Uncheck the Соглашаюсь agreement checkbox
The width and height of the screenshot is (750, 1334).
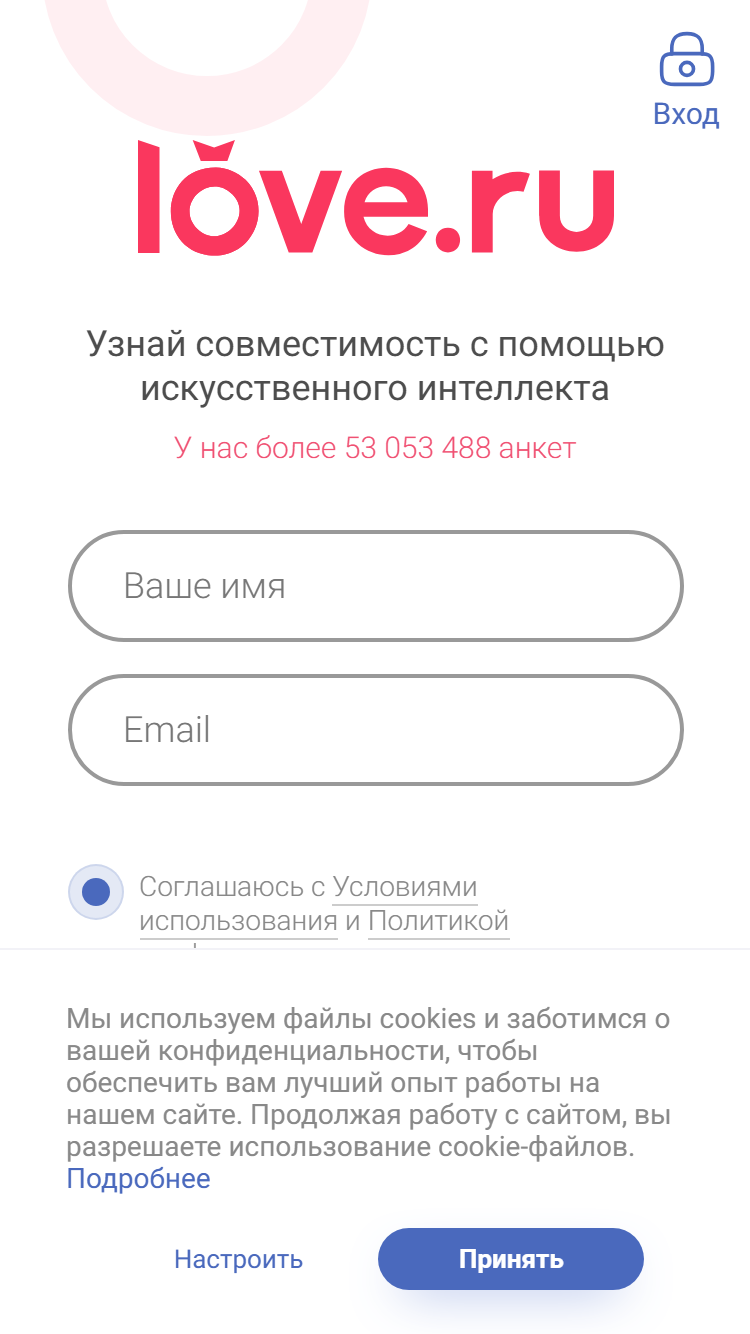click(96, 891)
